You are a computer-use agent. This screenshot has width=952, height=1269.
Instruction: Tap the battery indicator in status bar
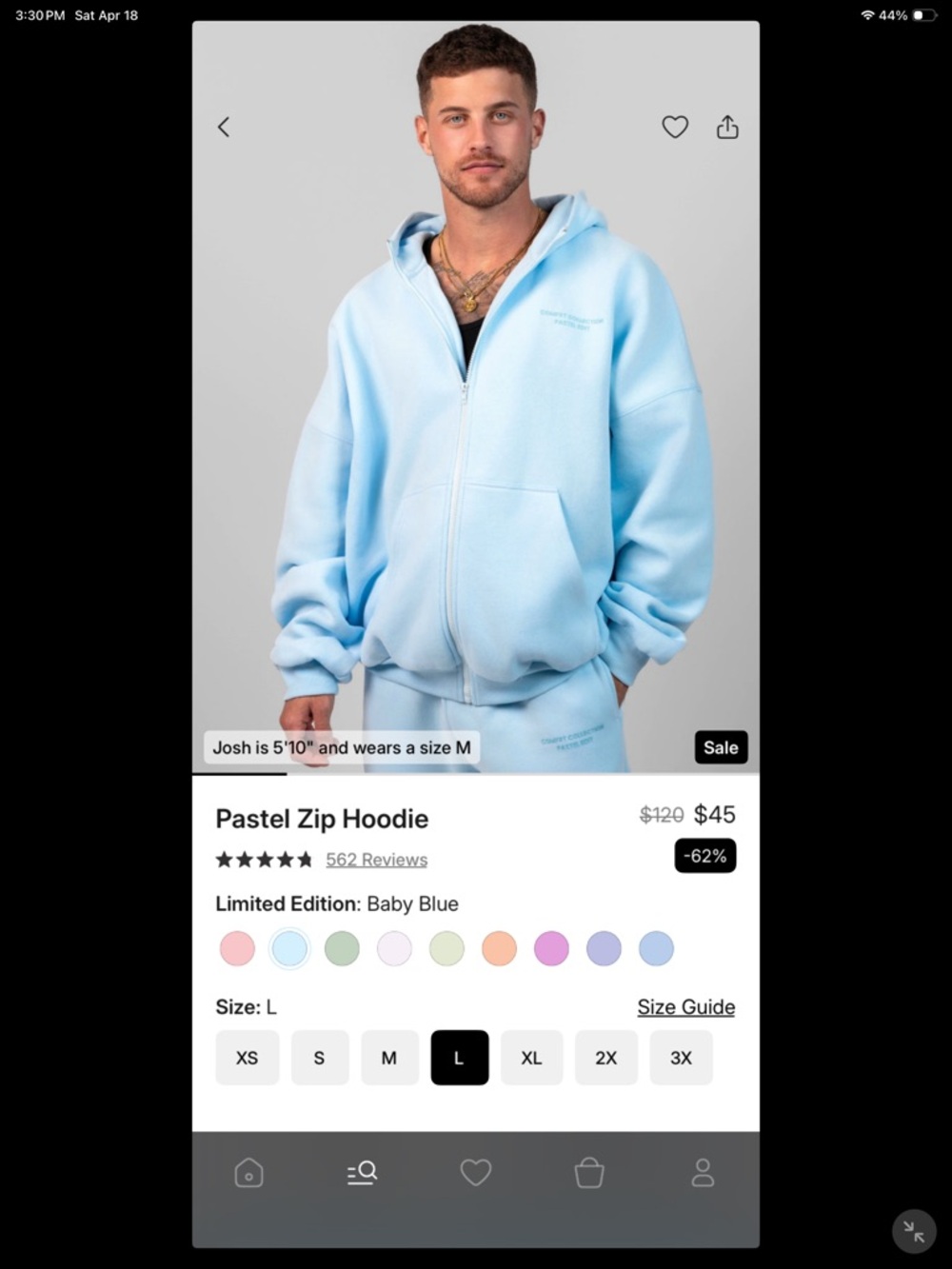pyautogui.click(x=922, y=15)
